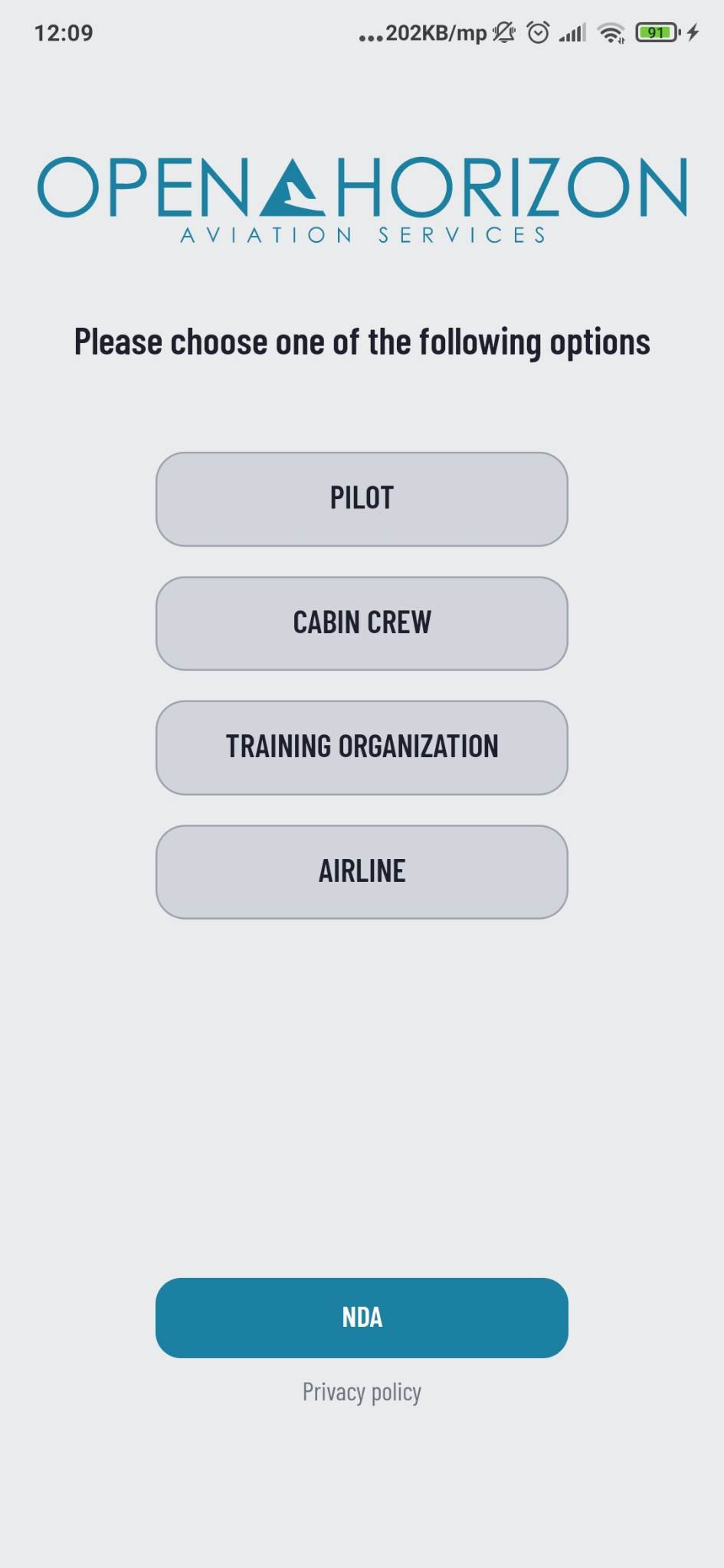The image size is (724, 1568).
Task: Tap the Open Horizon logo
Action: (362, 195)
